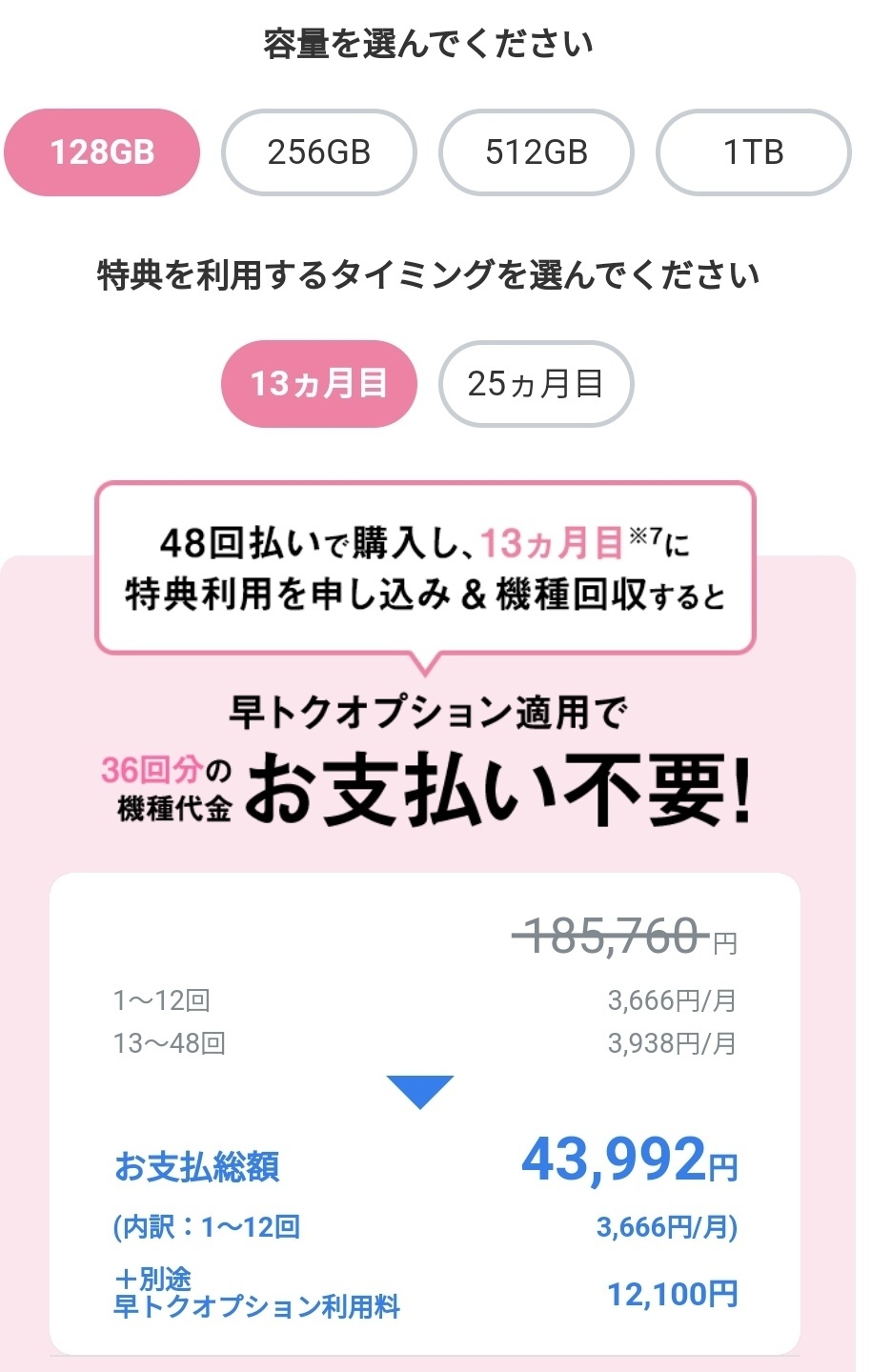Select the 13ヵ月目 timing option
Viewport: 871px width, 1372px height.
(x=319, y=384)
